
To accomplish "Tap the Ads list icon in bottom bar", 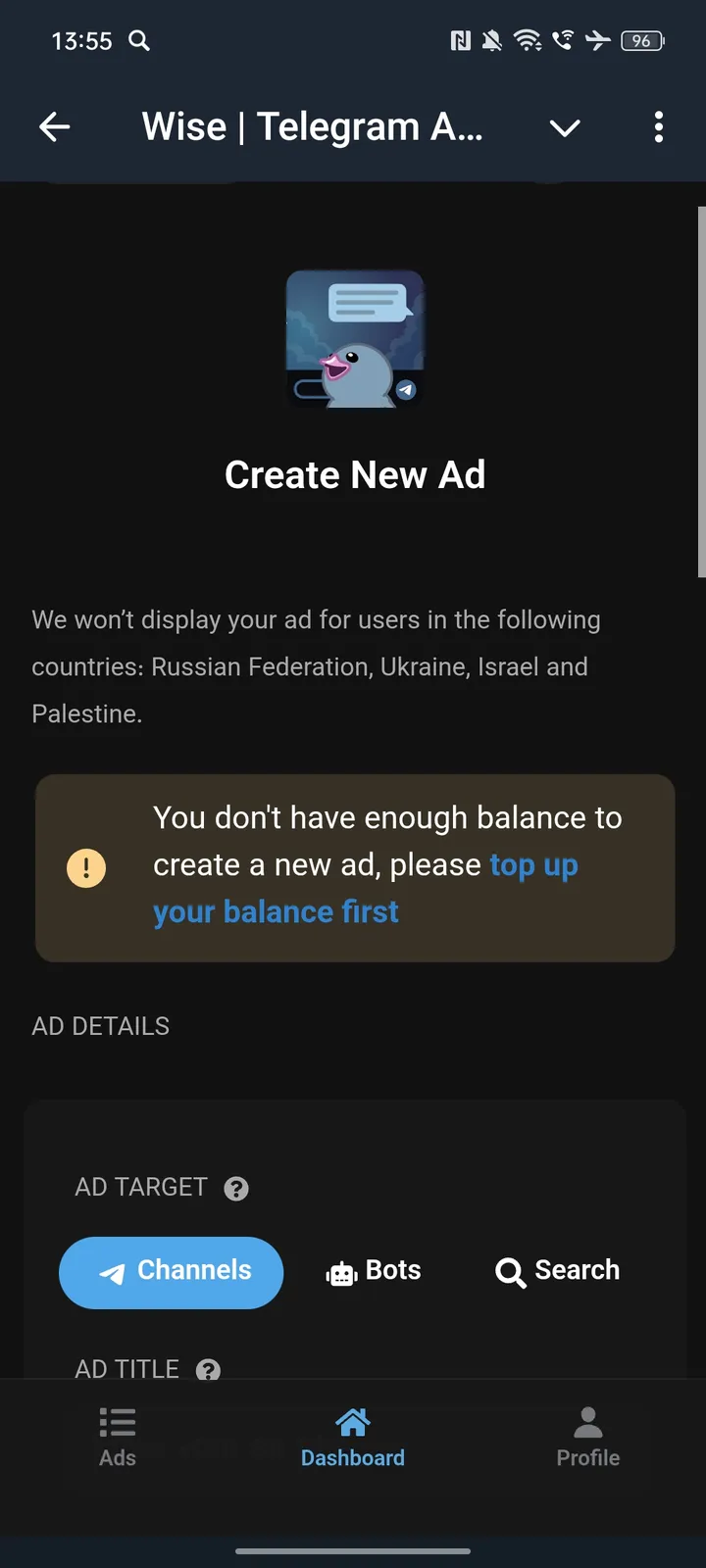I will coord(117,1422).
